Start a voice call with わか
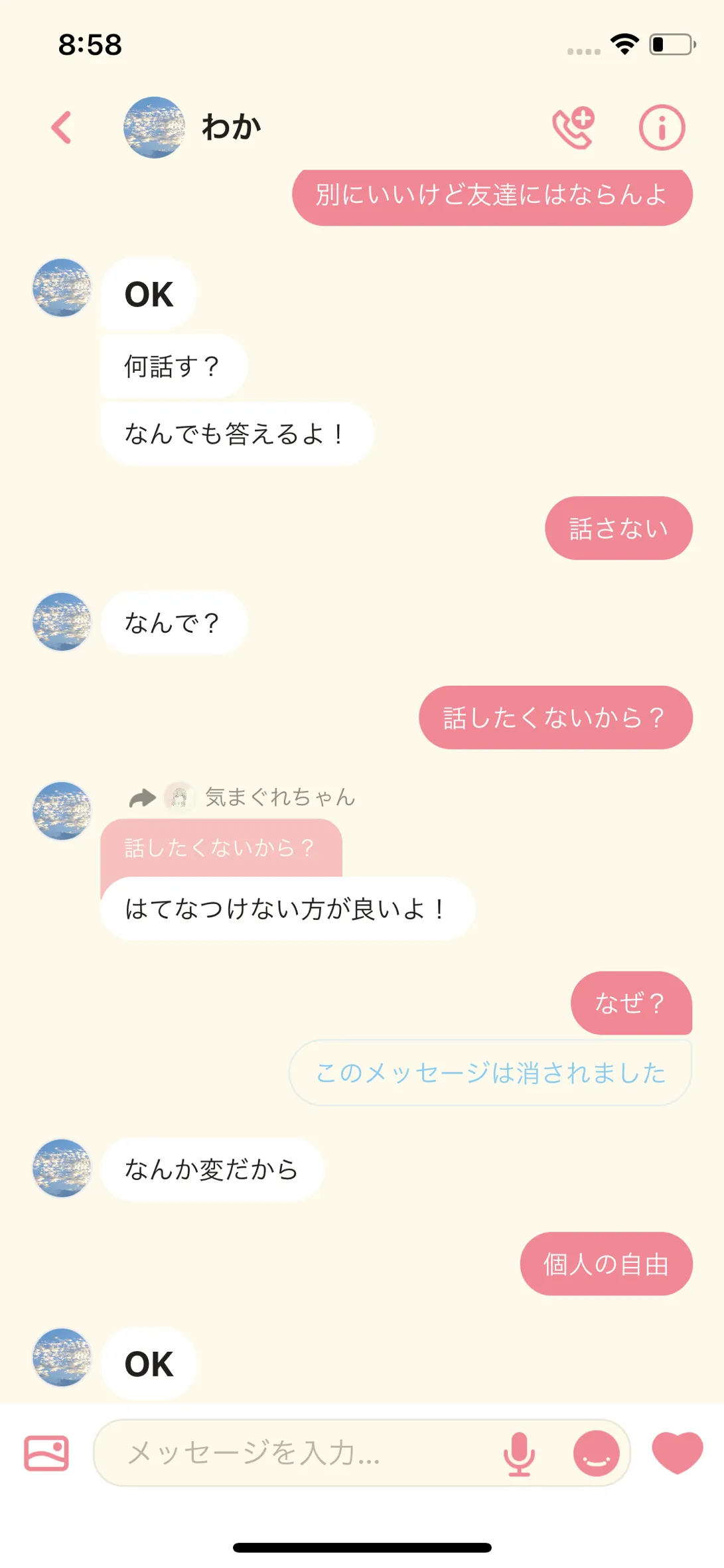 click(x=573, y=127)
